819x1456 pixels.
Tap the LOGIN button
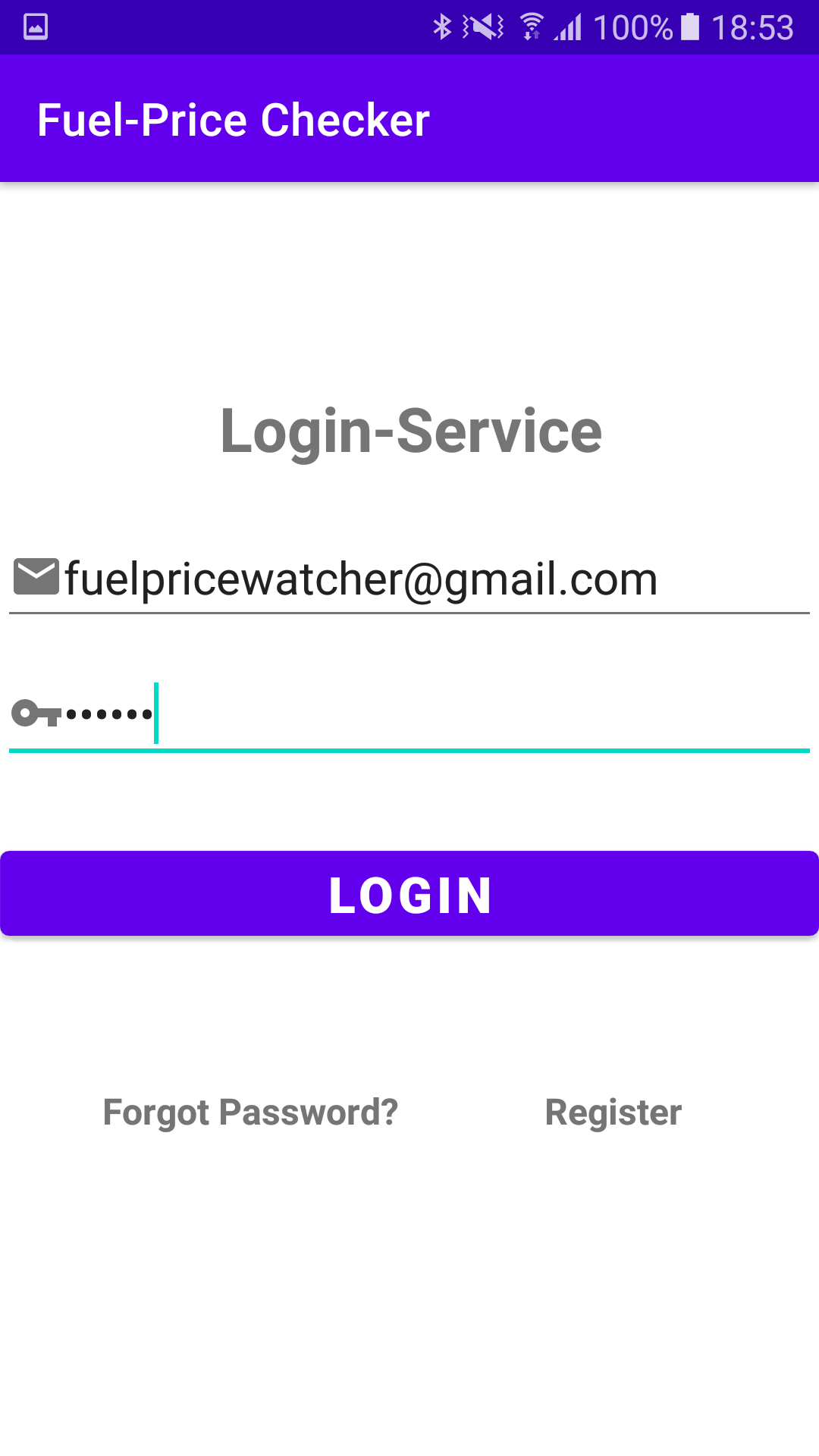tap(409, 894)
